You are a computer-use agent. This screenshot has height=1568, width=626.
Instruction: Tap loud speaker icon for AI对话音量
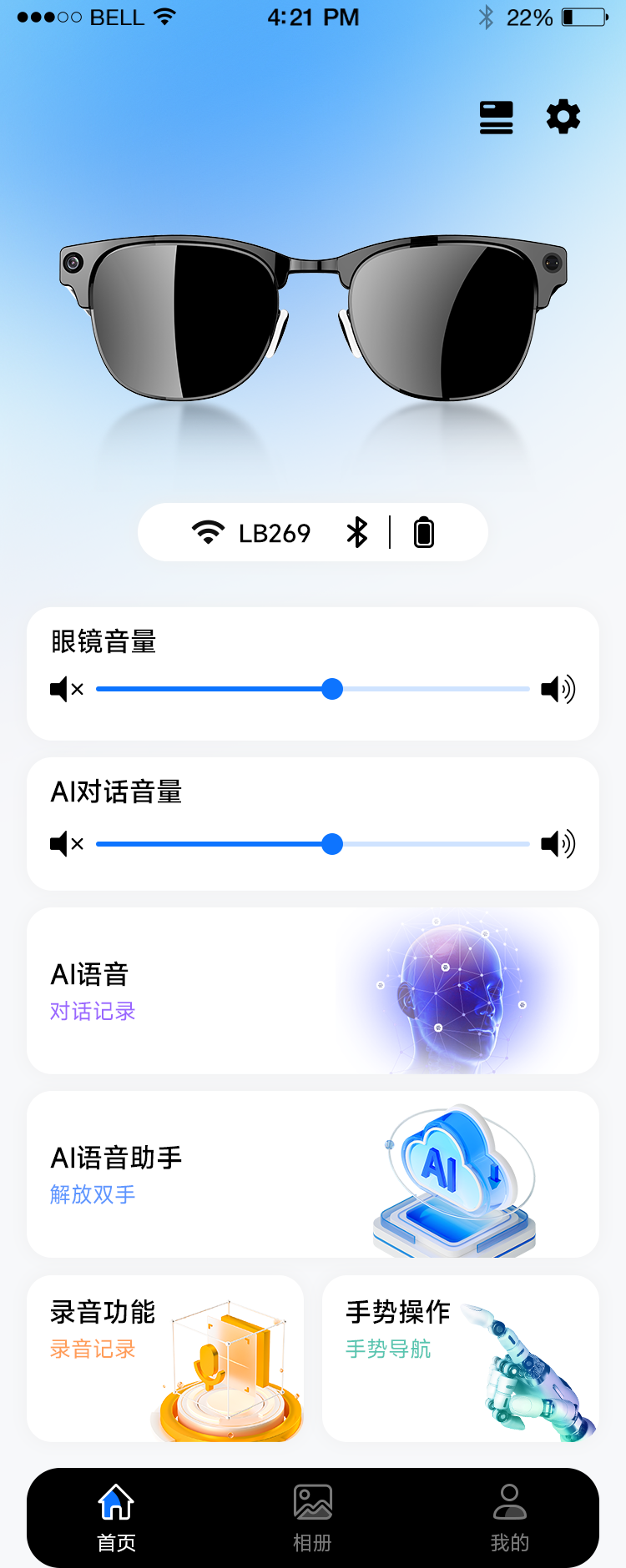coord(558,844)
